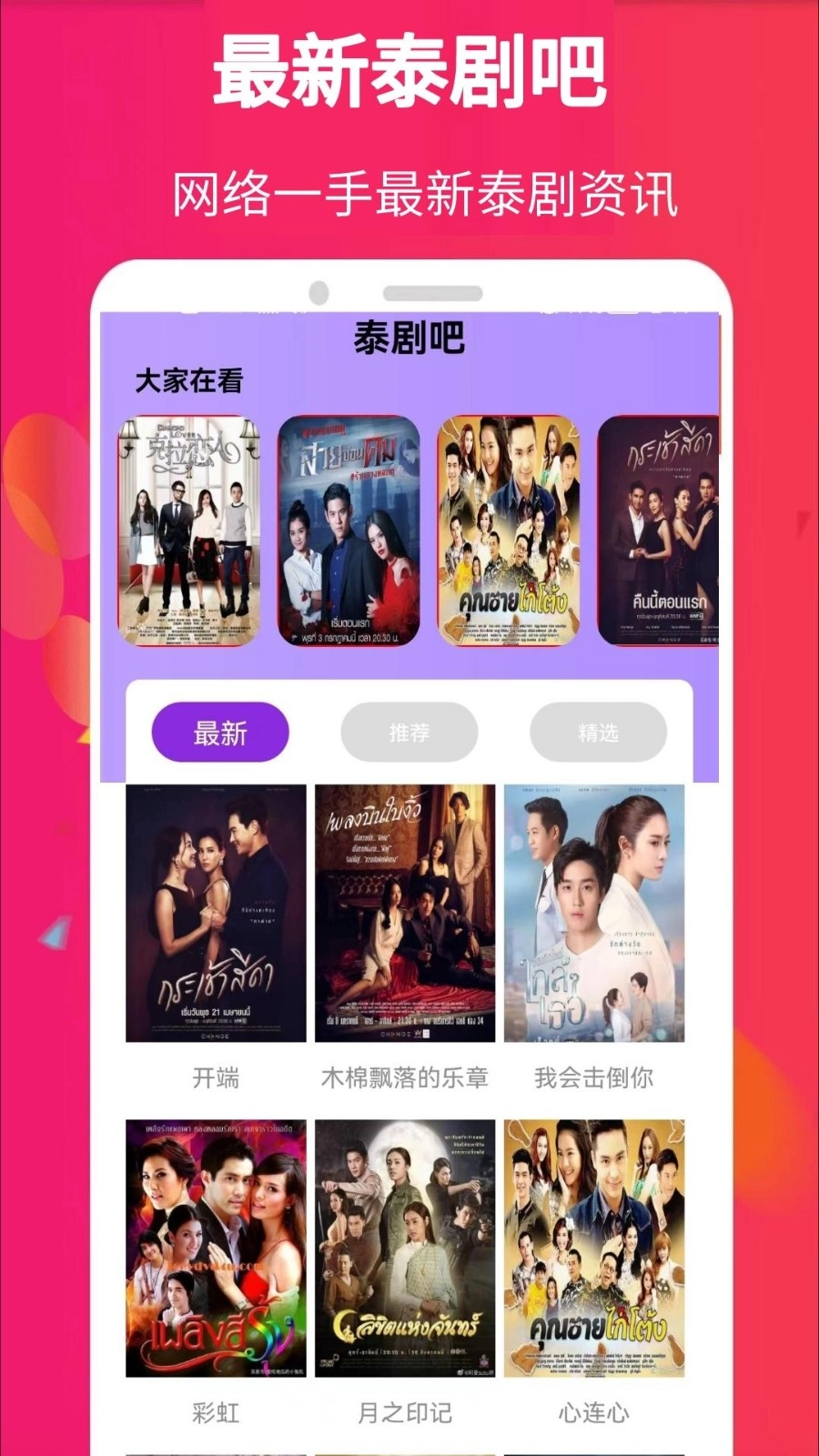Screen dimensions: 819x1456
Task: Select the 最新 tab
Action: [x=221, y=732]
